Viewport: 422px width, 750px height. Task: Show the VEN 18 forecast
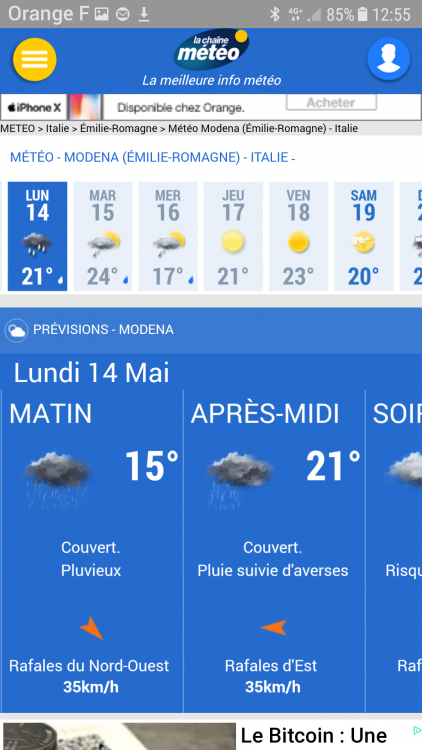[299, 236]
